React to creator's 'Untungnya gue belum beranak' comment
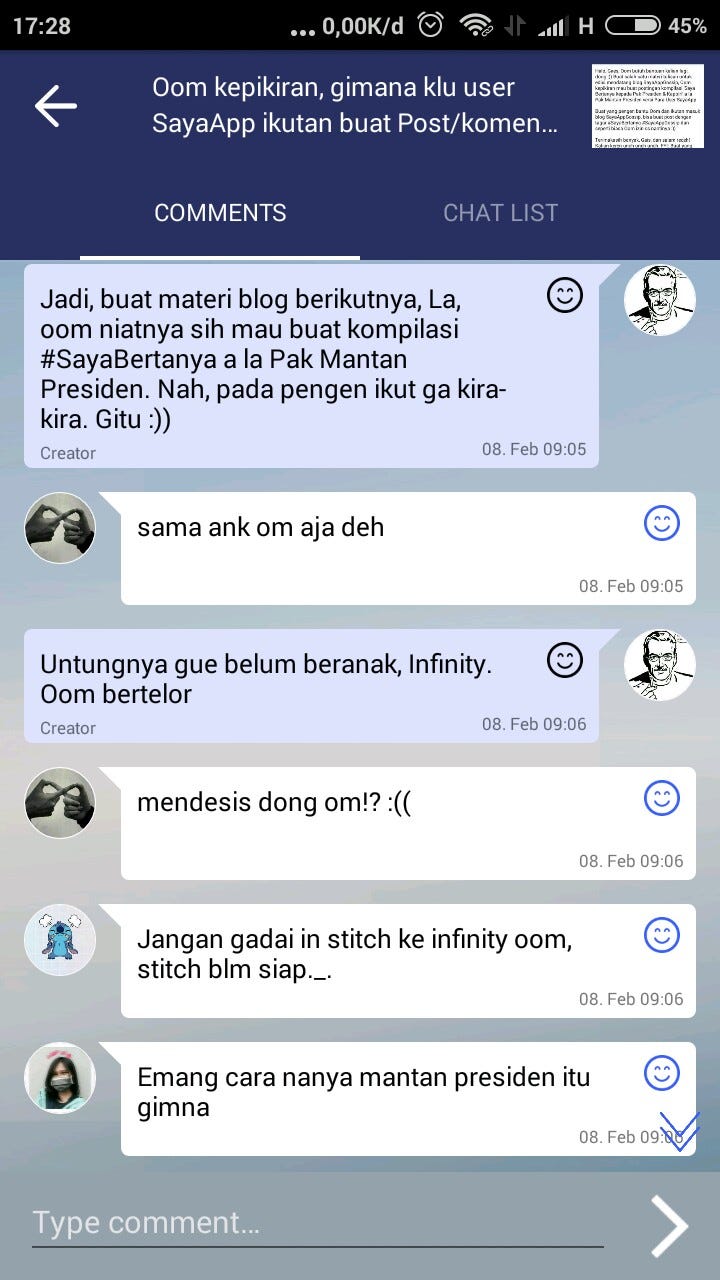Screen dimensions: 720x1280 (x=565, y=660)
